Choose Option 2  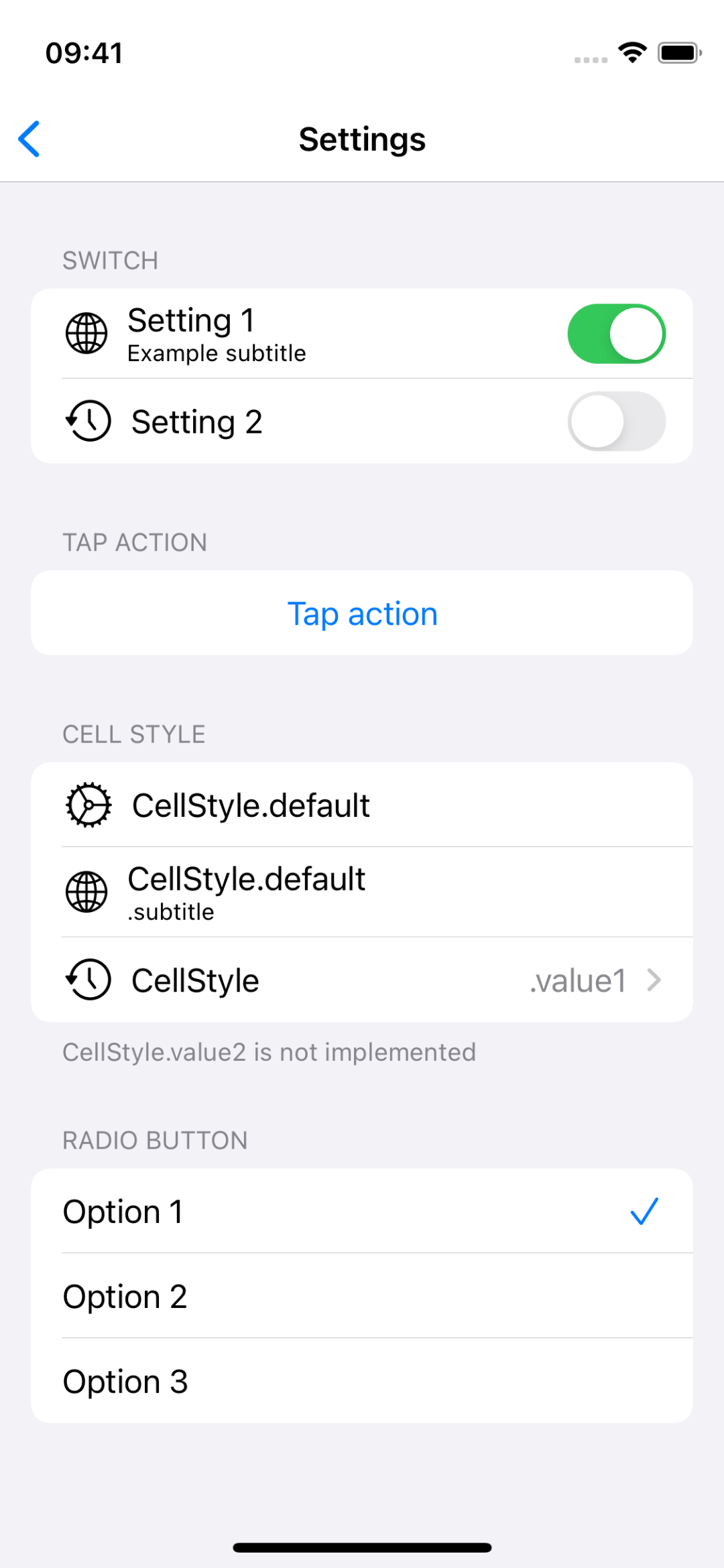(362, 1296)
